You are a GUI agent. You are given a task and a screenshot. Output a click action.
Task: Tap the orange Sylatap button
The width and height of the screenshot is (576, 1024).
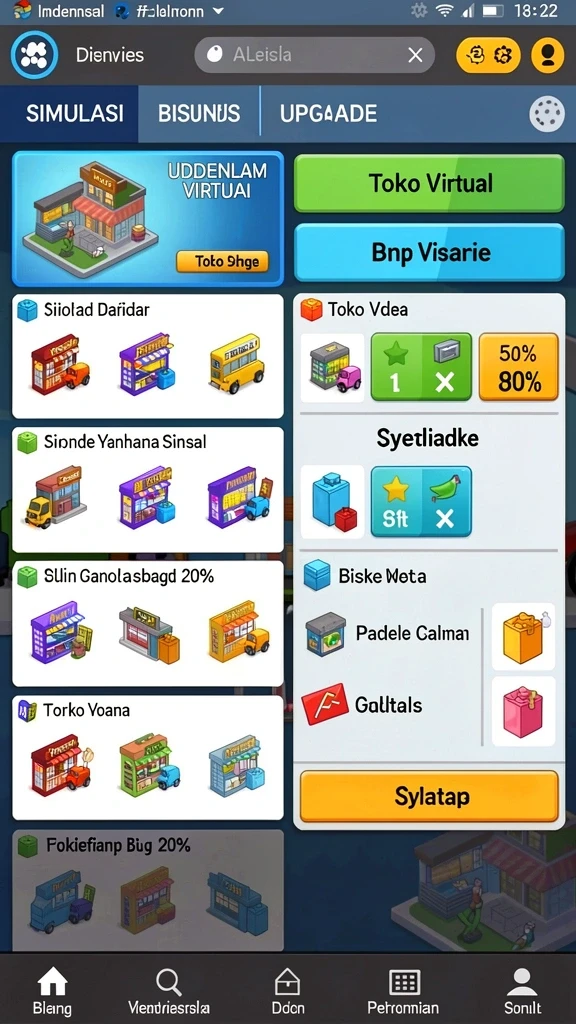coord(429,796)
